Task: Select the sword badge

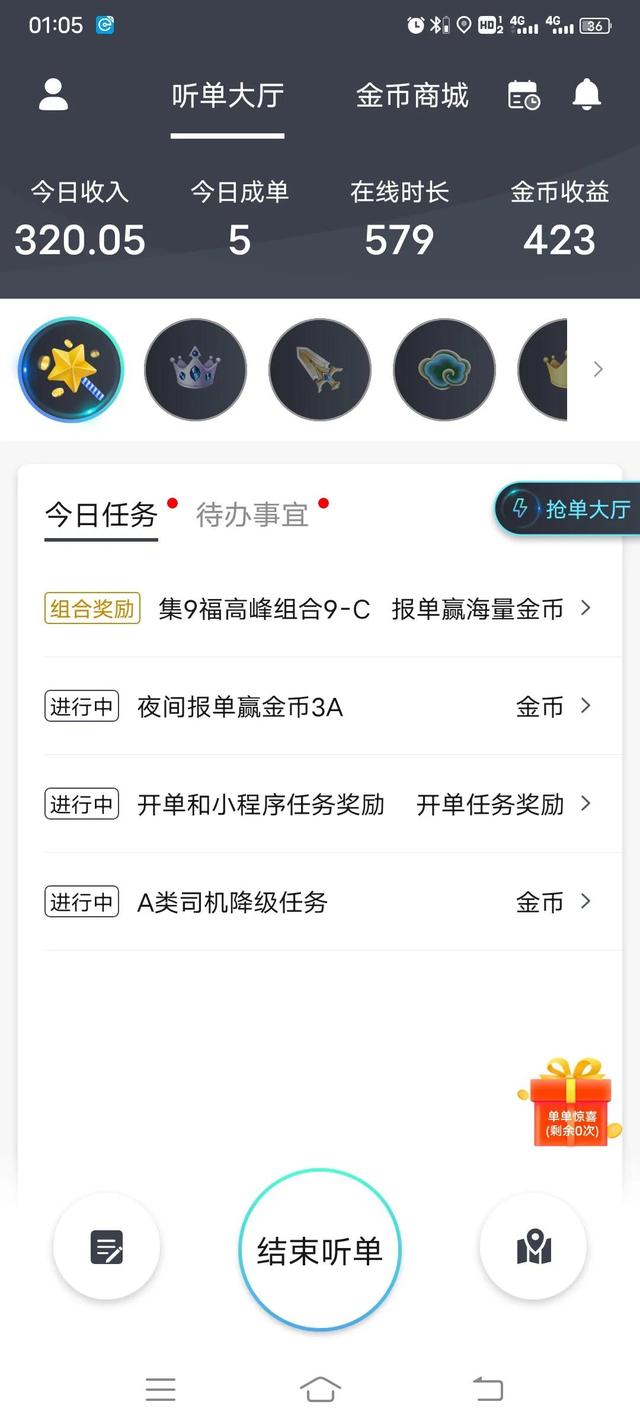Action: click(320, 370)
